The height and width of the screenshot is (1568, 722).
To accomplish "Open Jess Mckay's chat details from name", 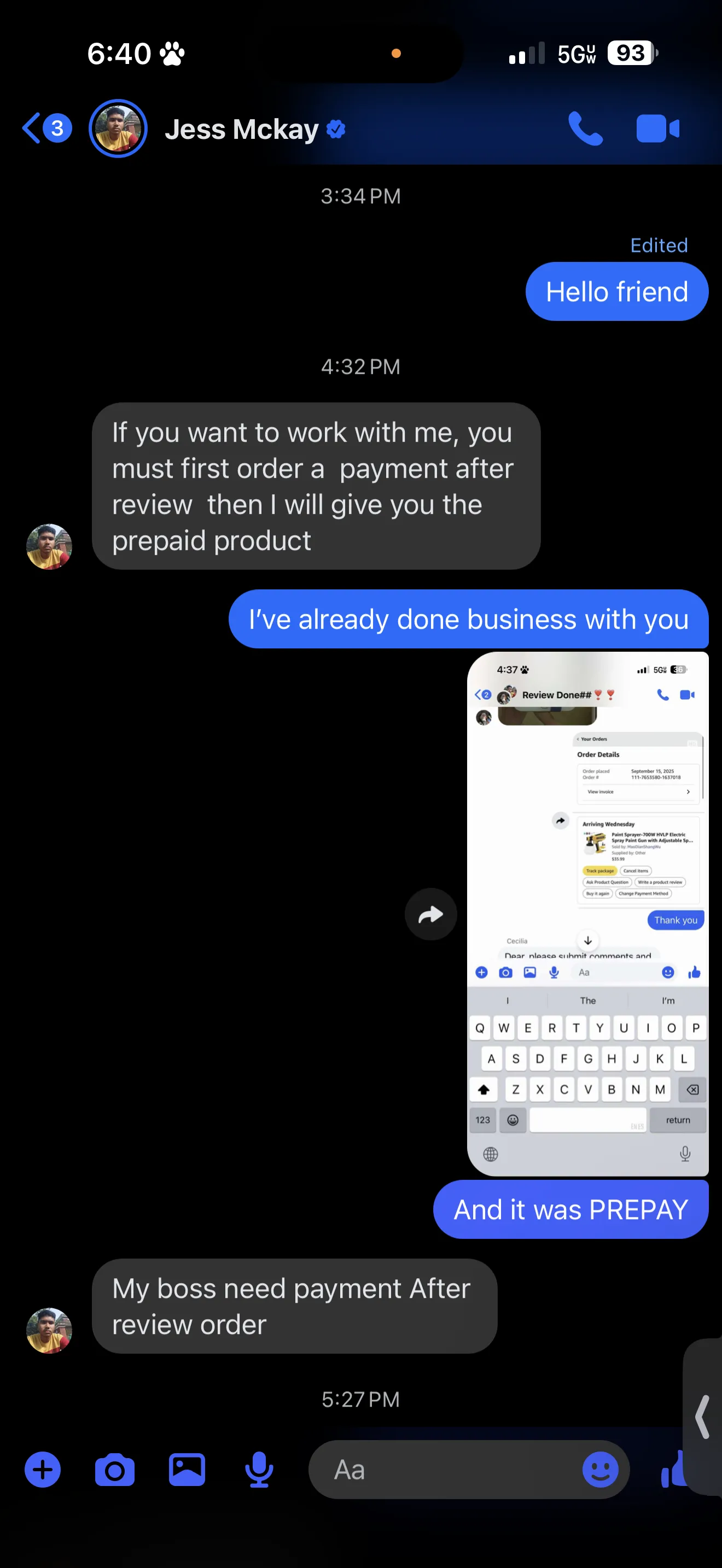I will 242,130.
